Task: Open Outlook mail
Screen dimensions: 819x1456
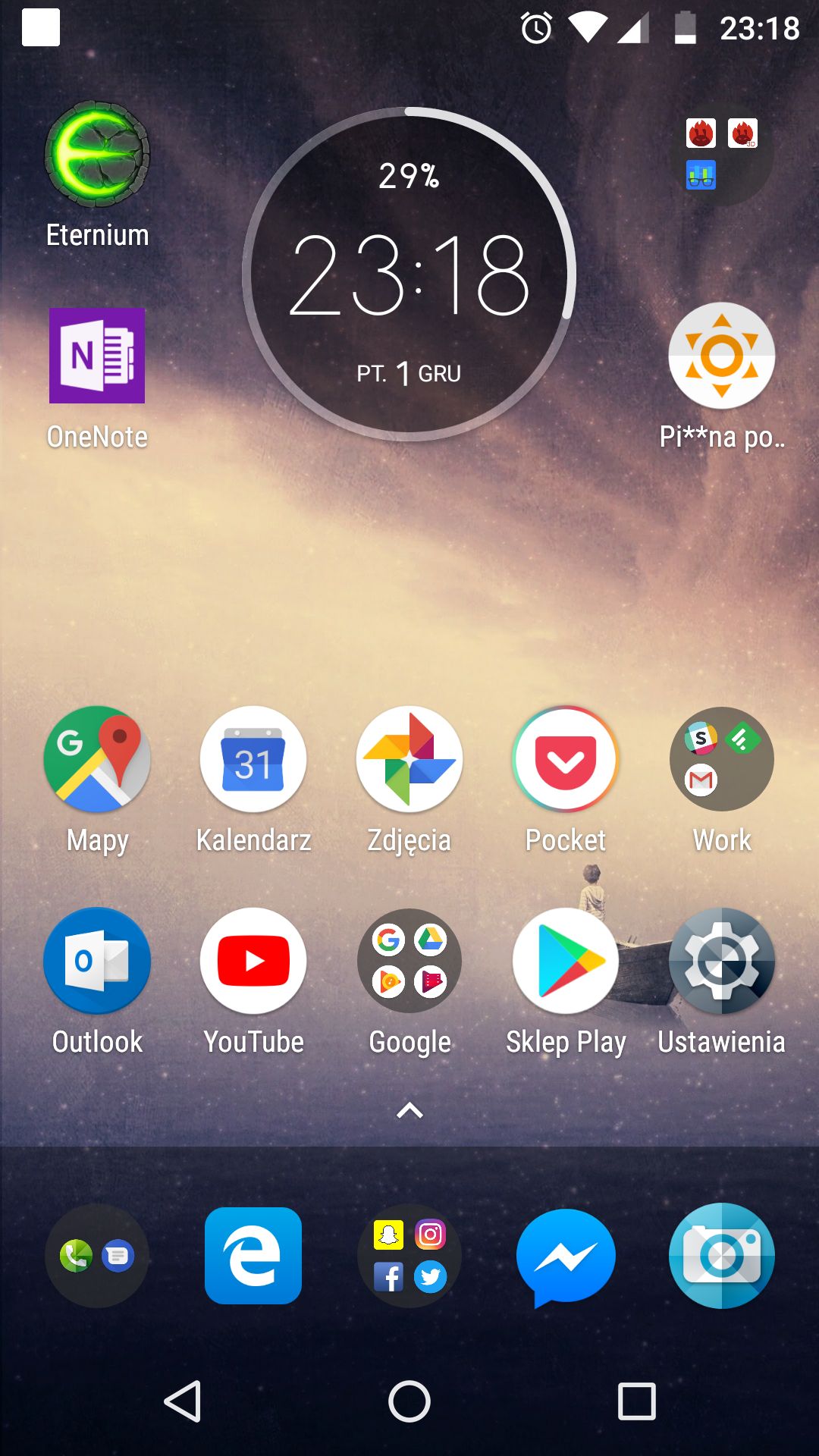Action: [x=97, y=961]
